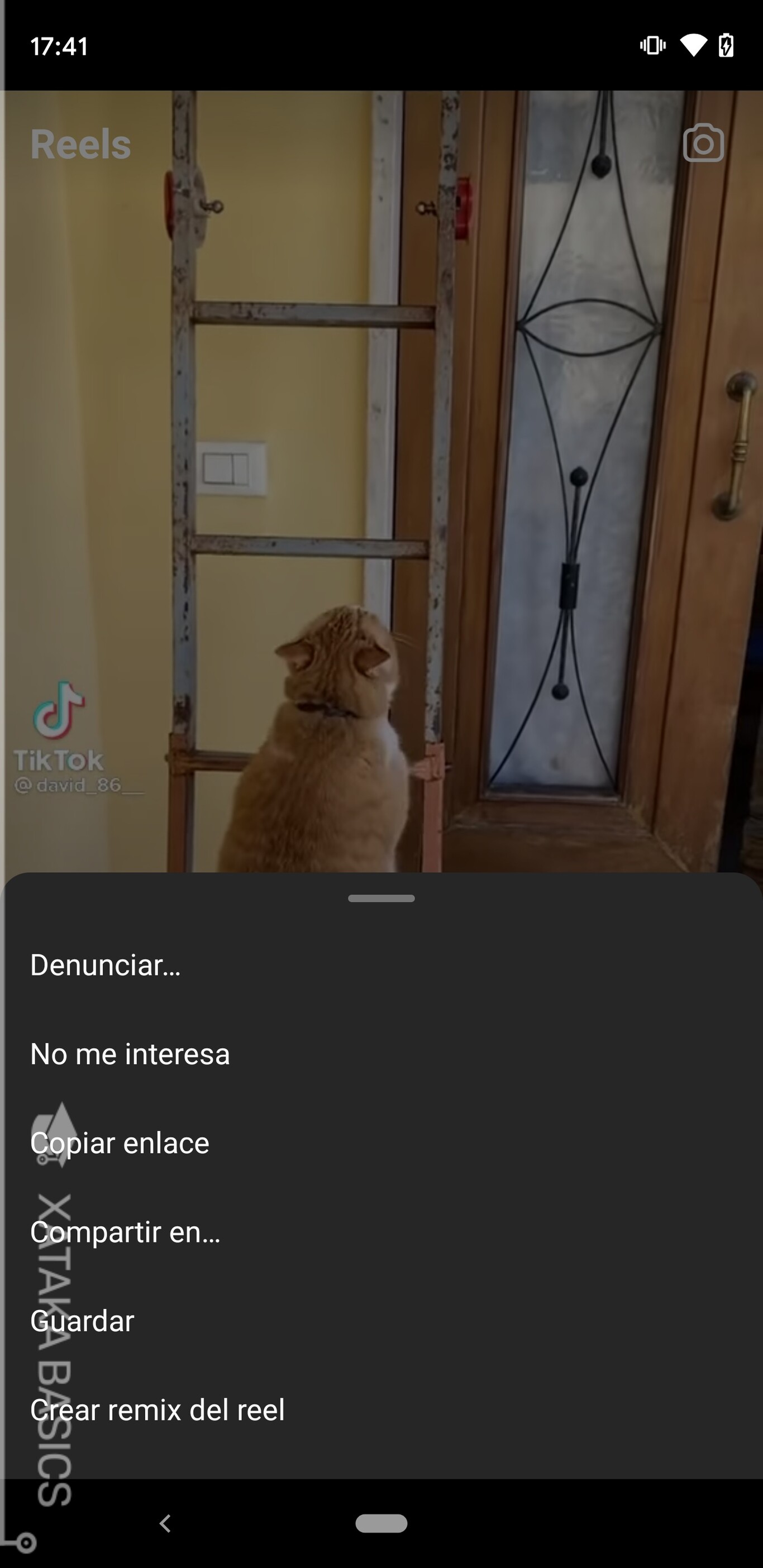The image size is (763, 1568).
Task: Go back with system back arrow
Action: click(x=165, y=1523)
